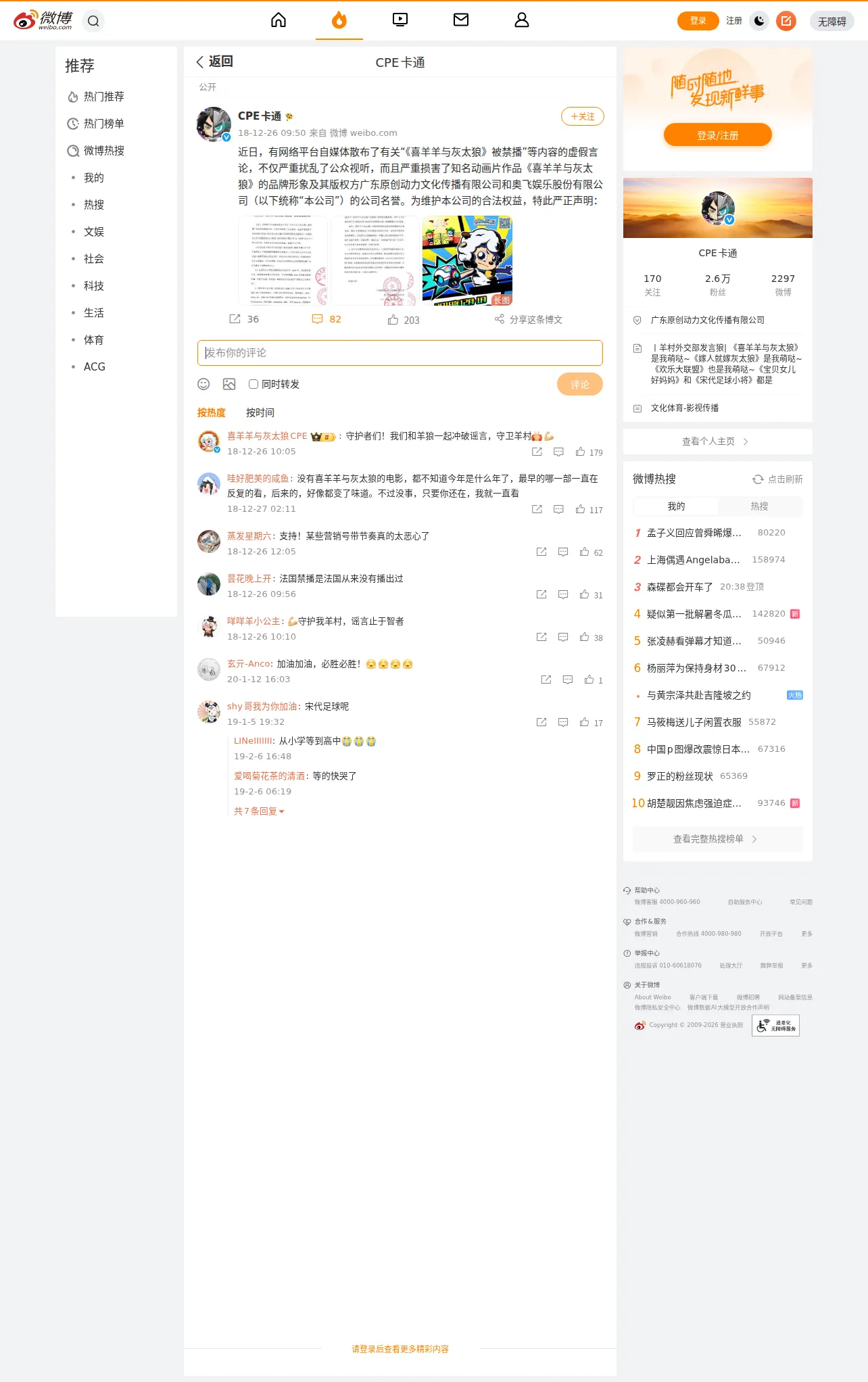This screenshot has width=868, height=1382.
Task: Refresh hot search with 点击刷新
Action: pyautogui.click(x=778, y=479)
